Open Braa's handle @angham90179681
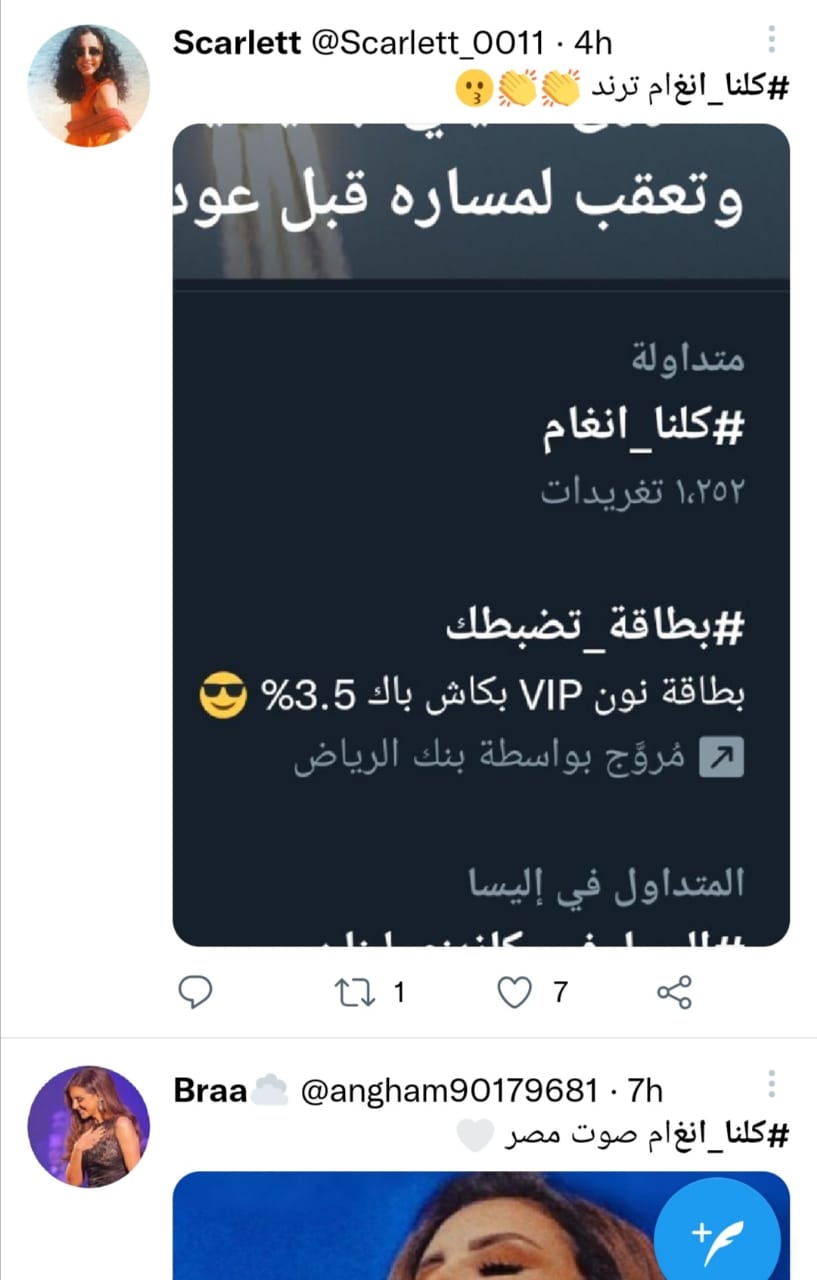The width and height of the screenshot is (817, 1280). click(x=448, y=1089)
